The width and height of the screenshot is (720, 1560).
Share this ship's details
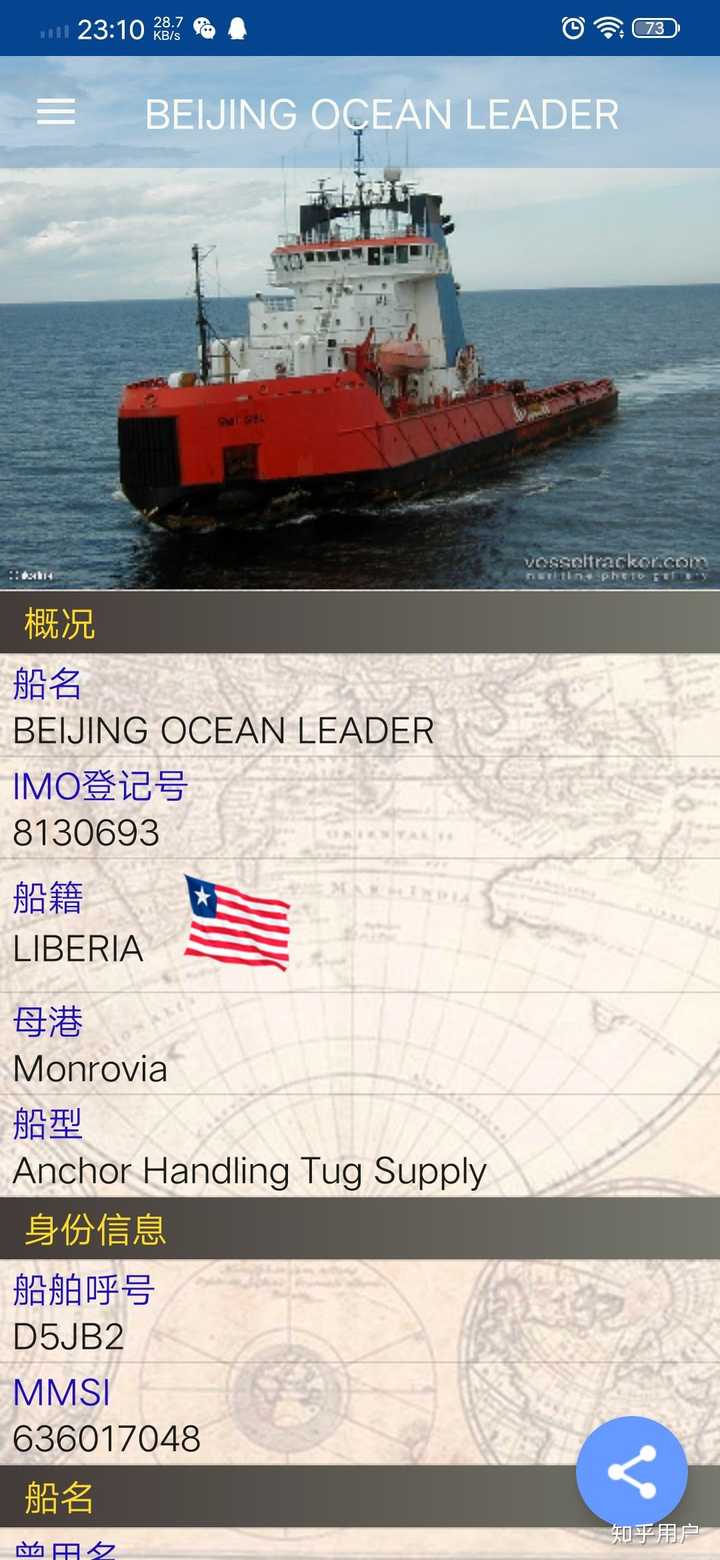pyautogui.click(x=631, y=1472)
